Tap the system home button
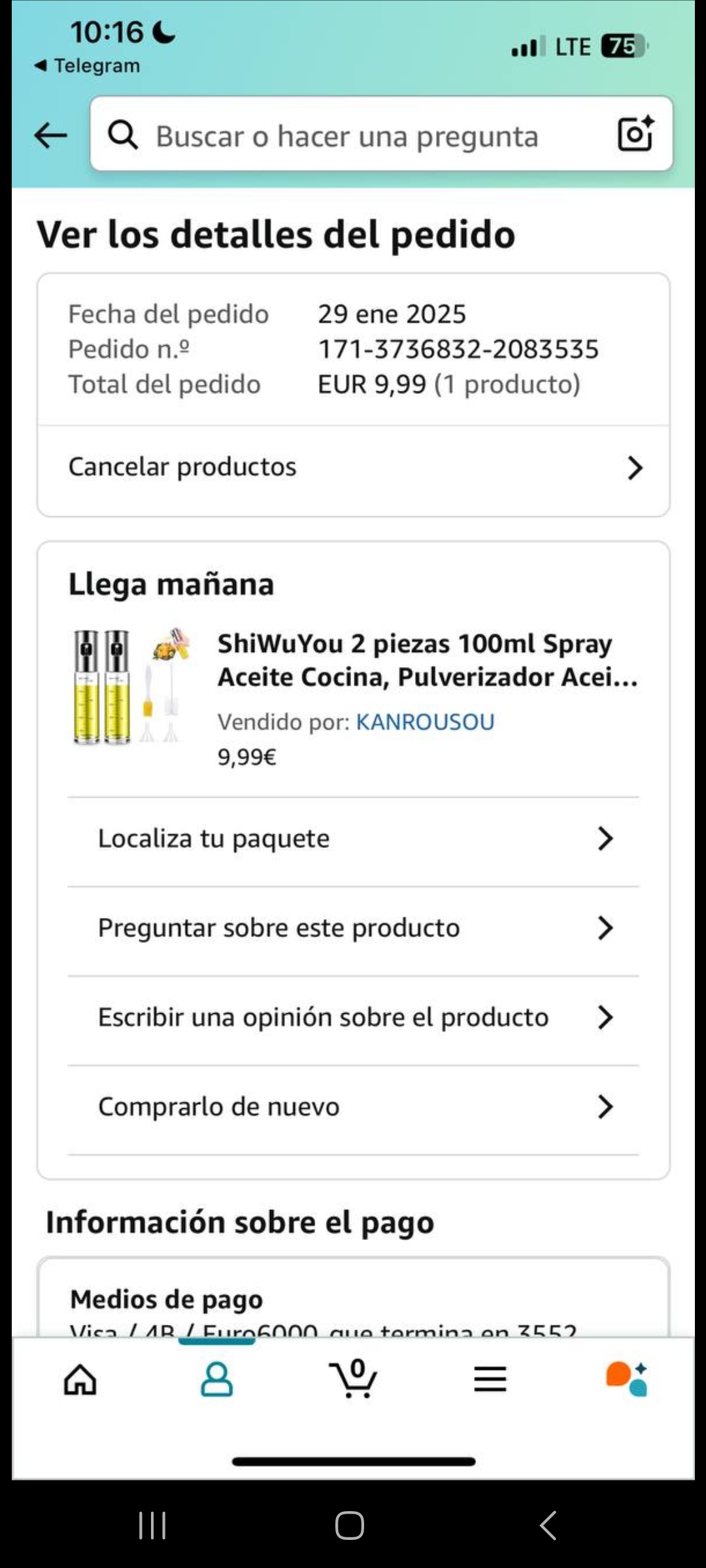Image resolution: width=706 pixels, height=1568 pixels. (x=350, y=1526)
